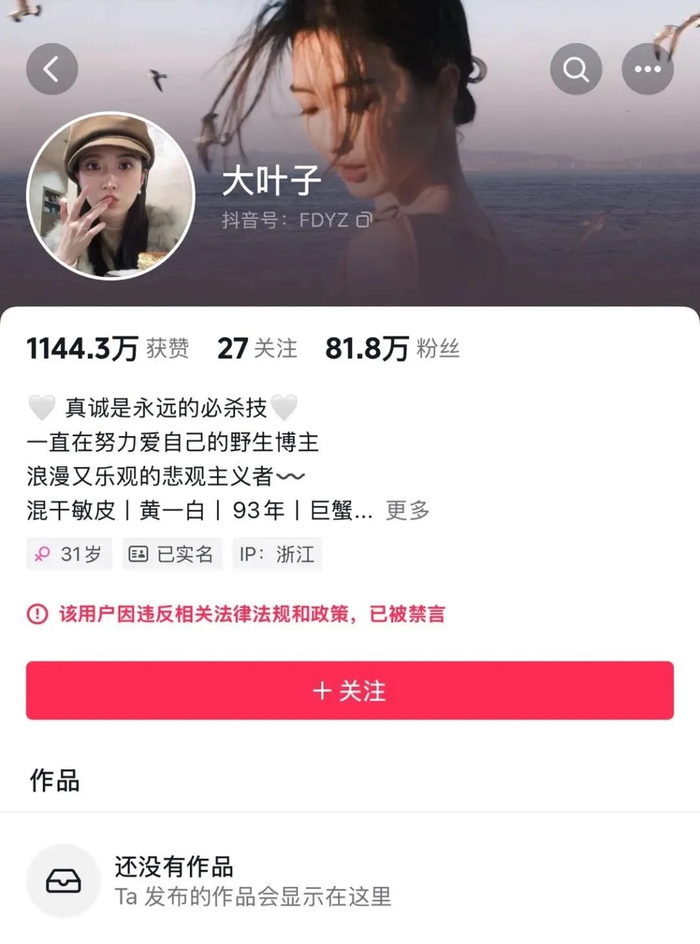Follow 大叶子 with the 关注 button

pos(349,691)
